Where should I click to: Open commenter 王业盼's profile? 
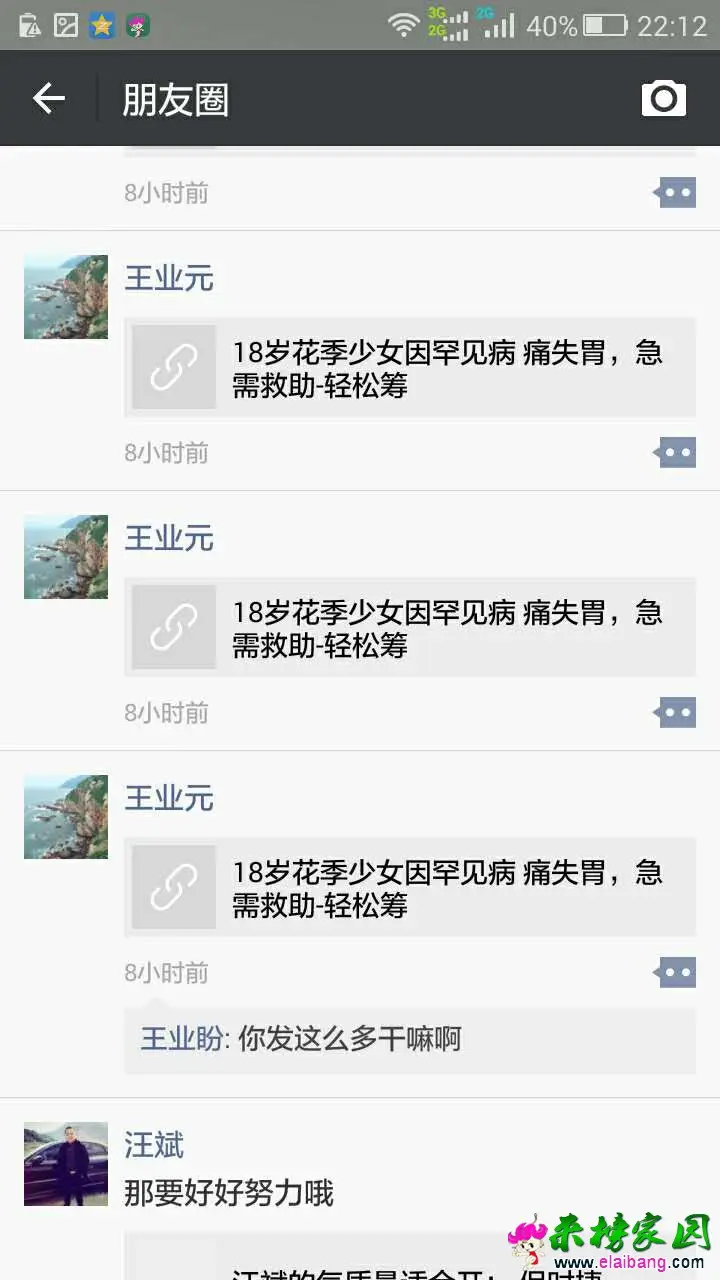click(x=182, y=1039)
